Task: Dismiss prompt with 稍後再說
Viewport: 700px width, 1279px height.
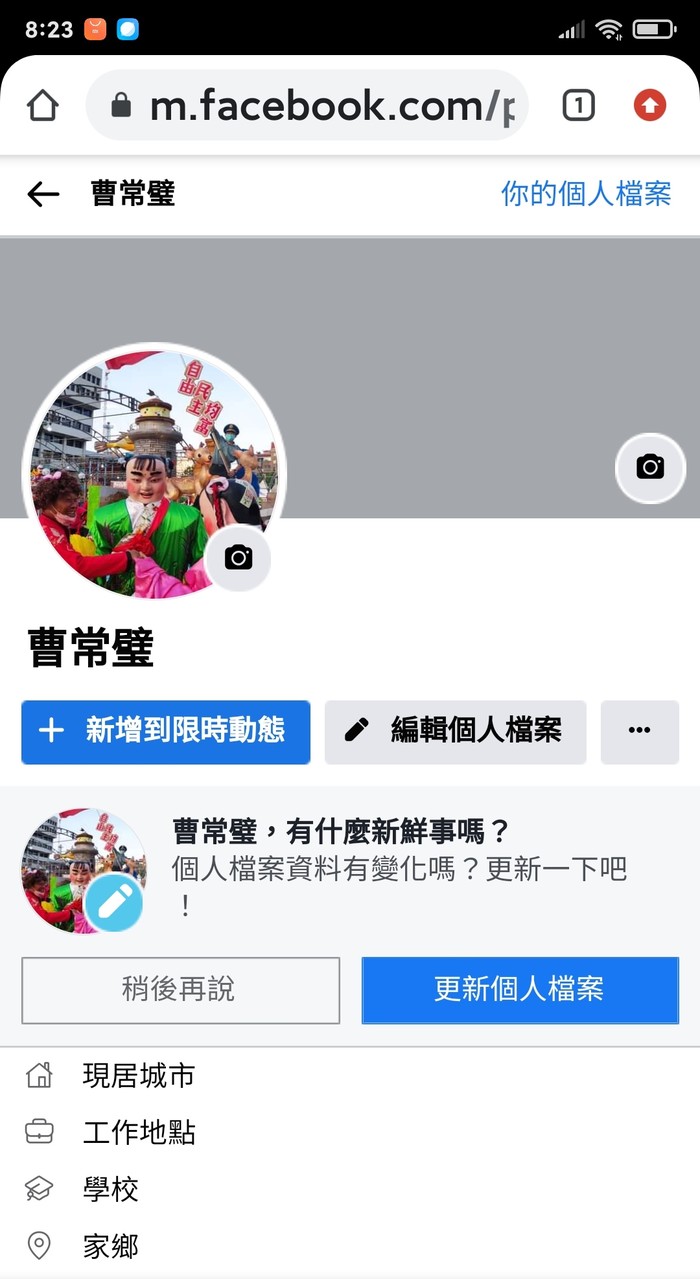Action: 180,990
